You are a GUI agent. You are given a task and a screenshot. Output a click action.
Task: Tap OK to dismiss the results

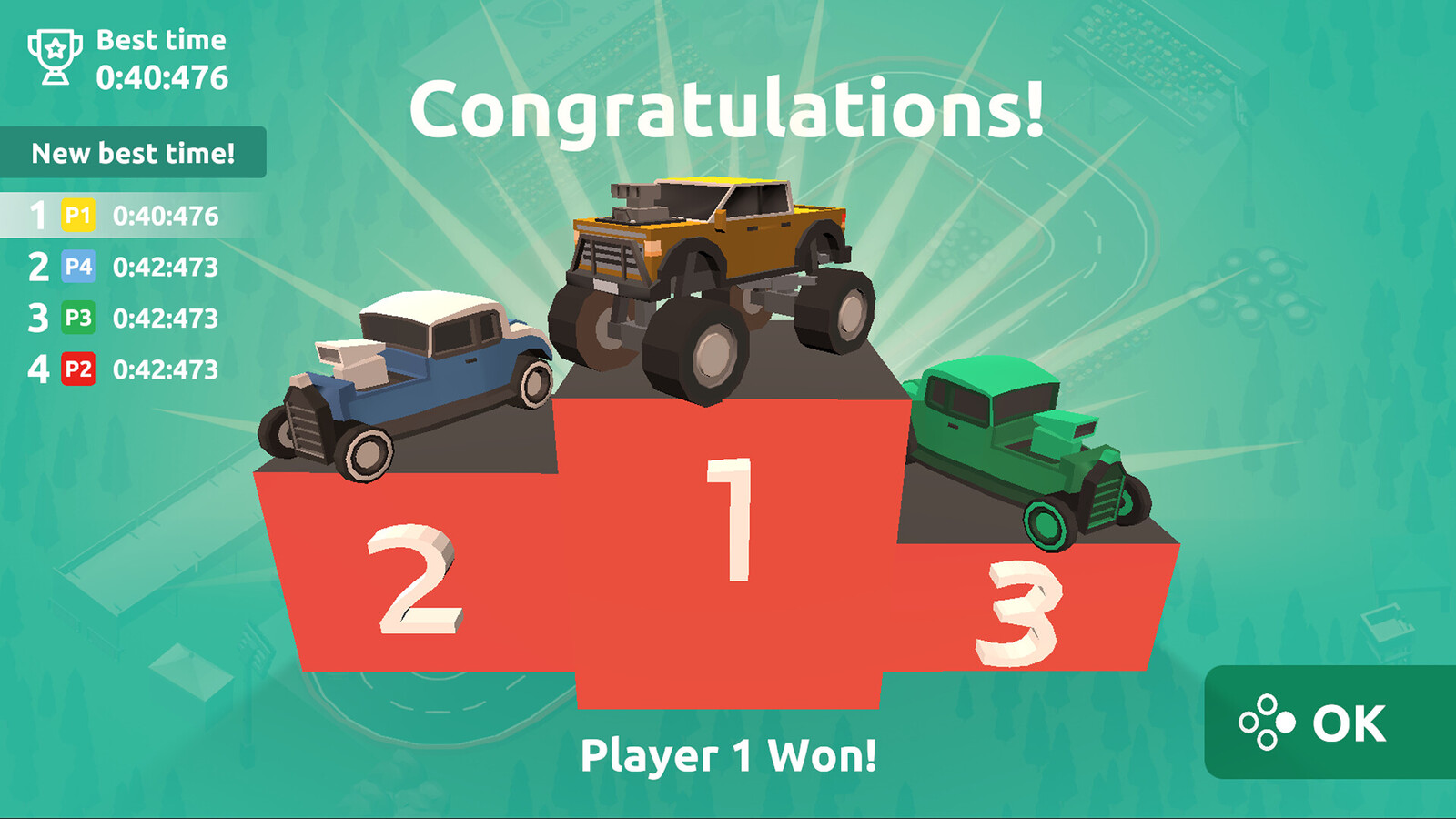(x=1329, y=723)
